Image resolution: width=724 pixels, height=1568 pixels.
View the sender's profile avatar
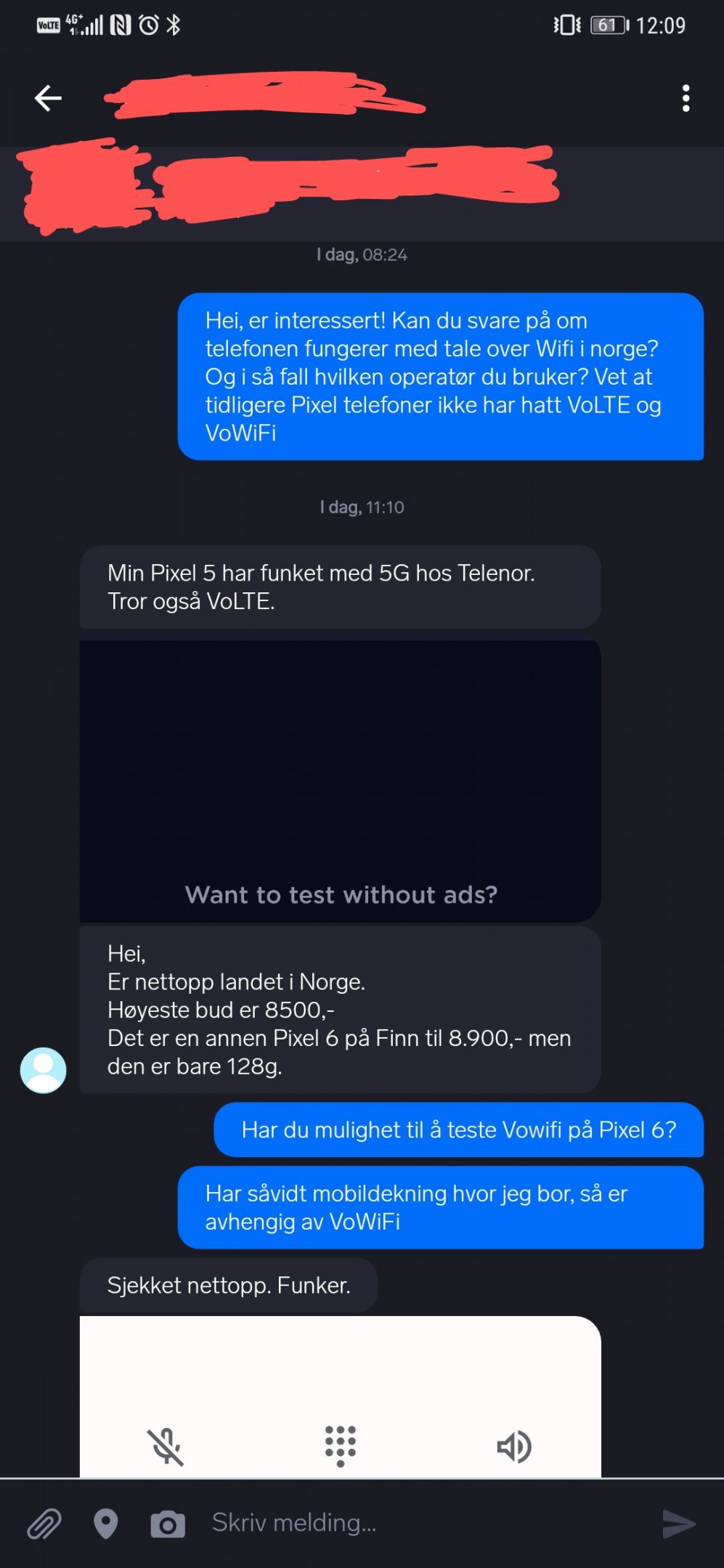click(x=43, y=1070)
